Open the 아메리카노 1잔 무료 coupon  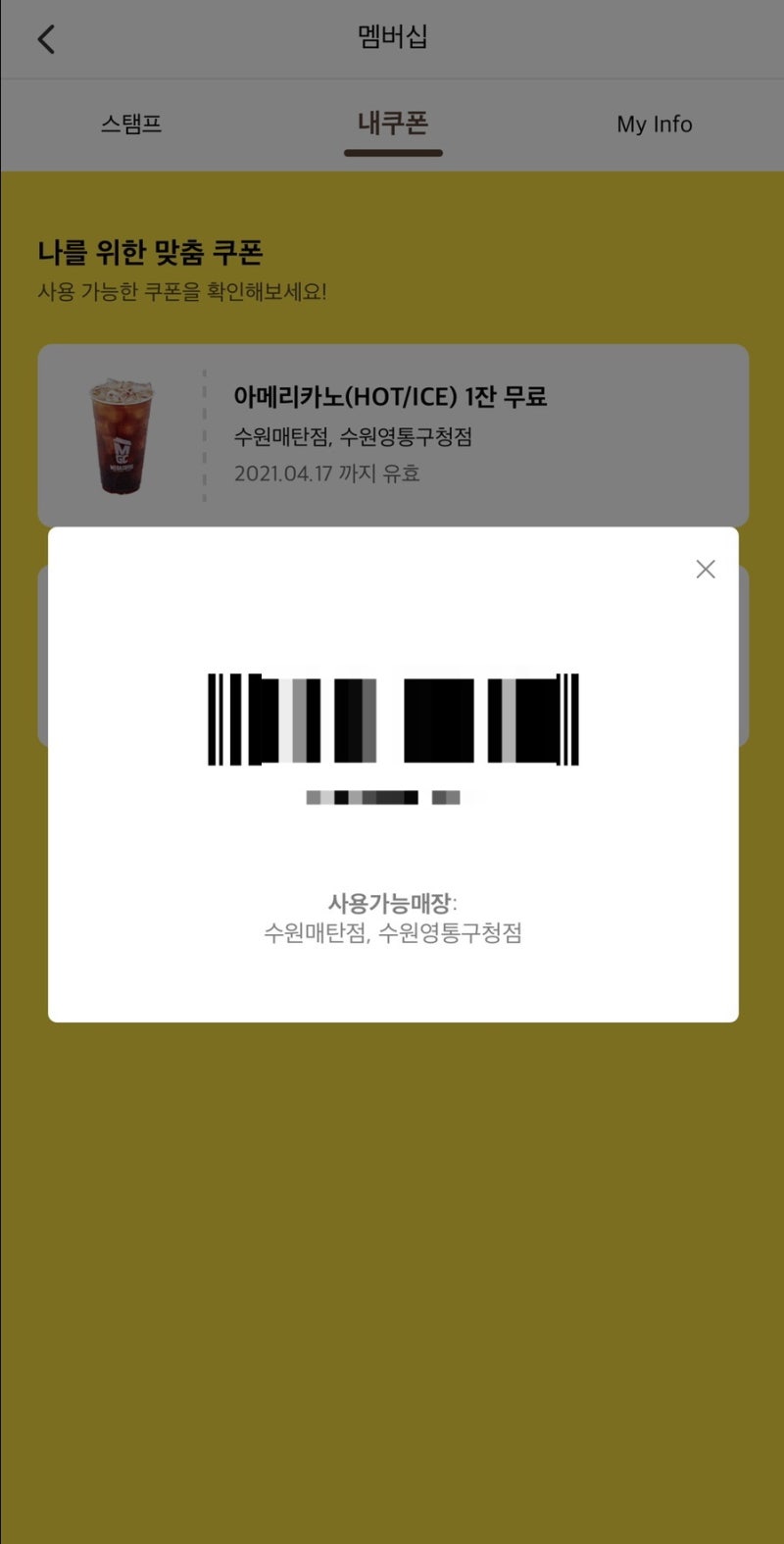(x=392, y=435)
